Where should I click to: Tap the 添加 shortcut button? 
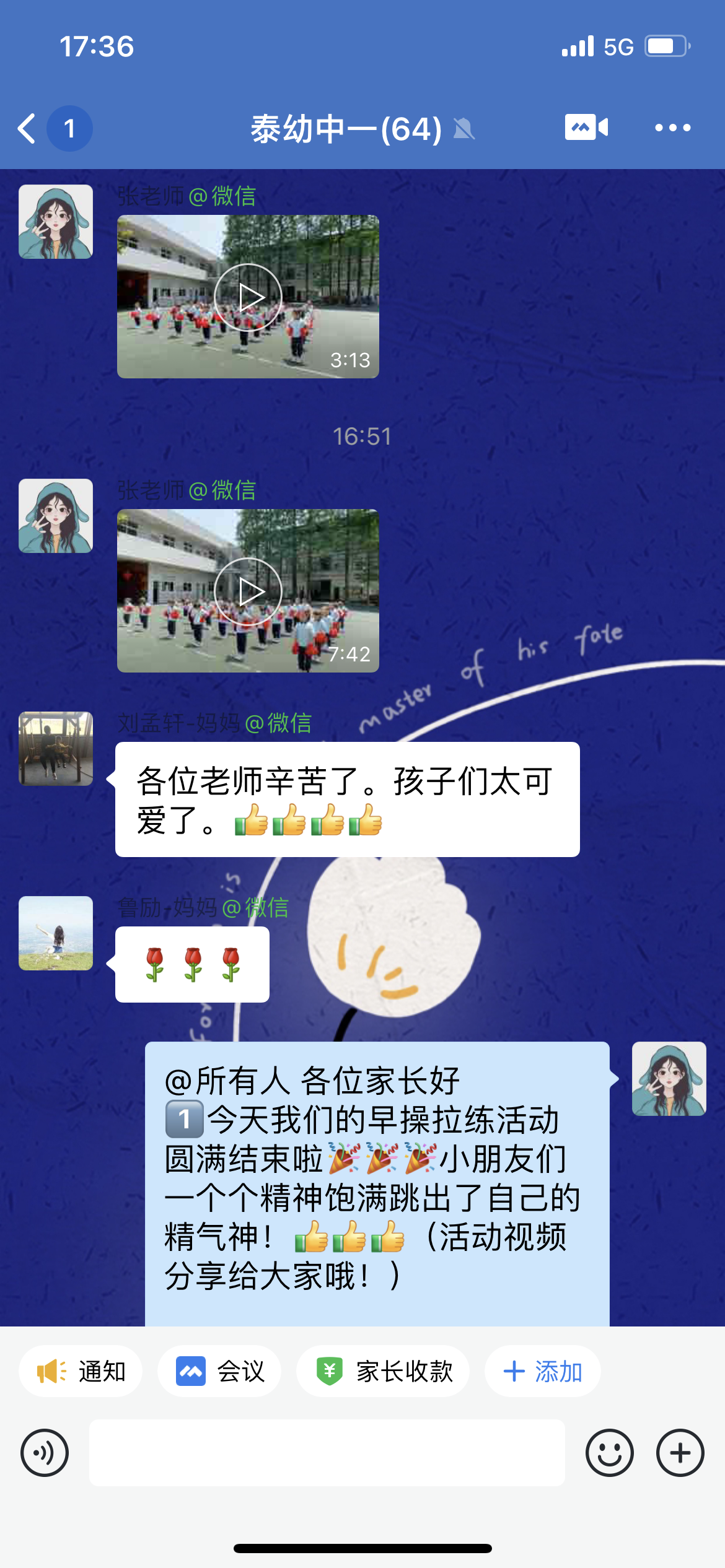click(543, 1371)
